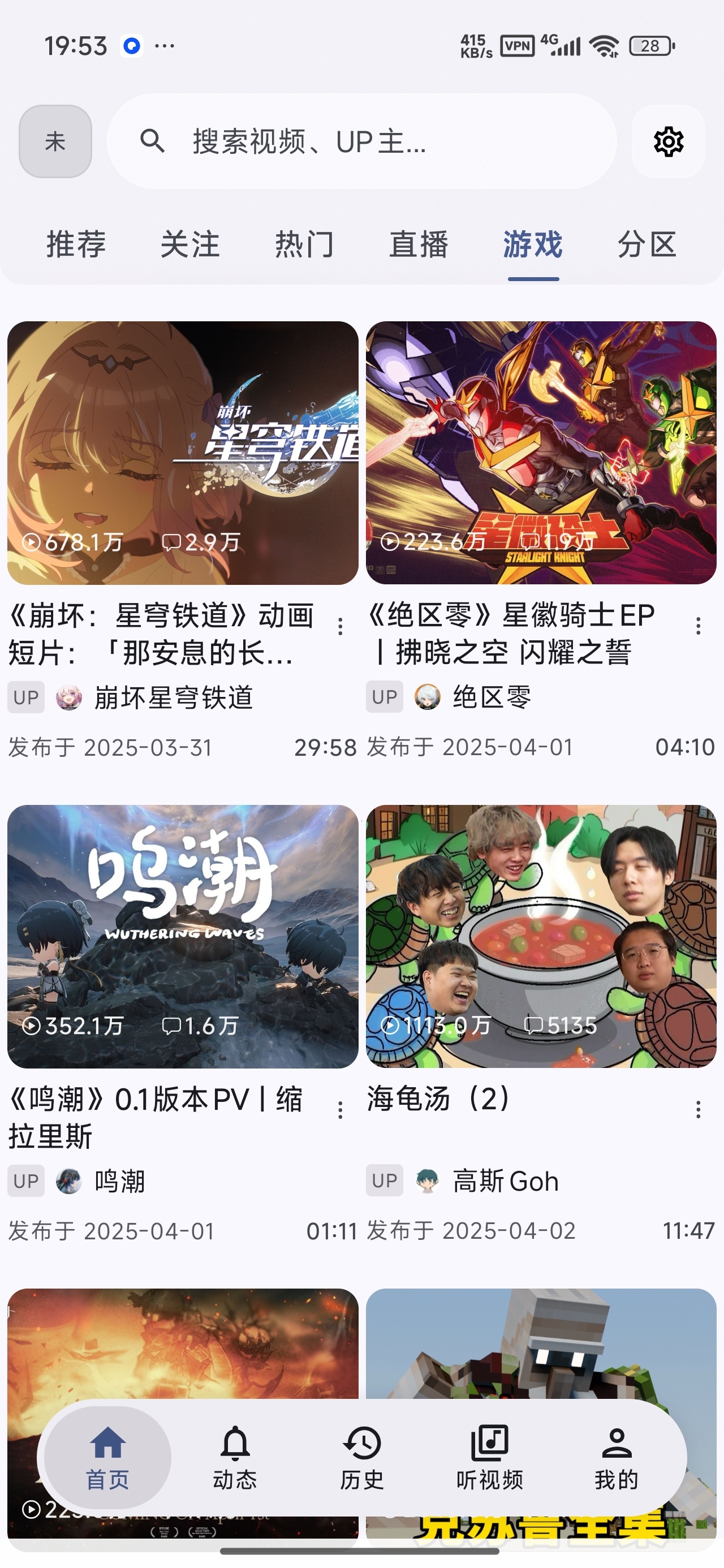Screen dimensions: 724x1568
Task: Open more options for 海龟汤 video
Action: [x=699, y=1110]
